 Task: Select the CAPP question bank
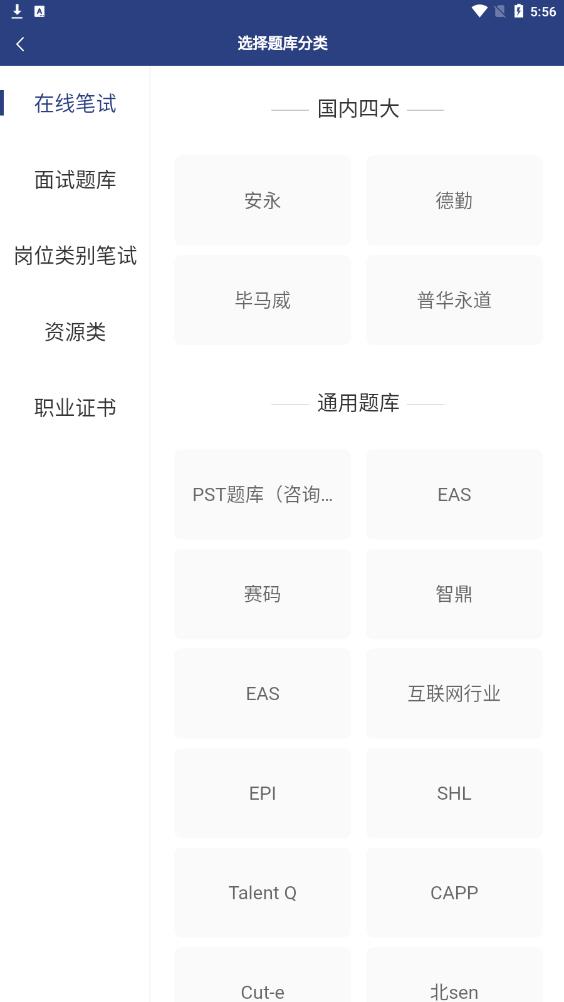[454, 893]
